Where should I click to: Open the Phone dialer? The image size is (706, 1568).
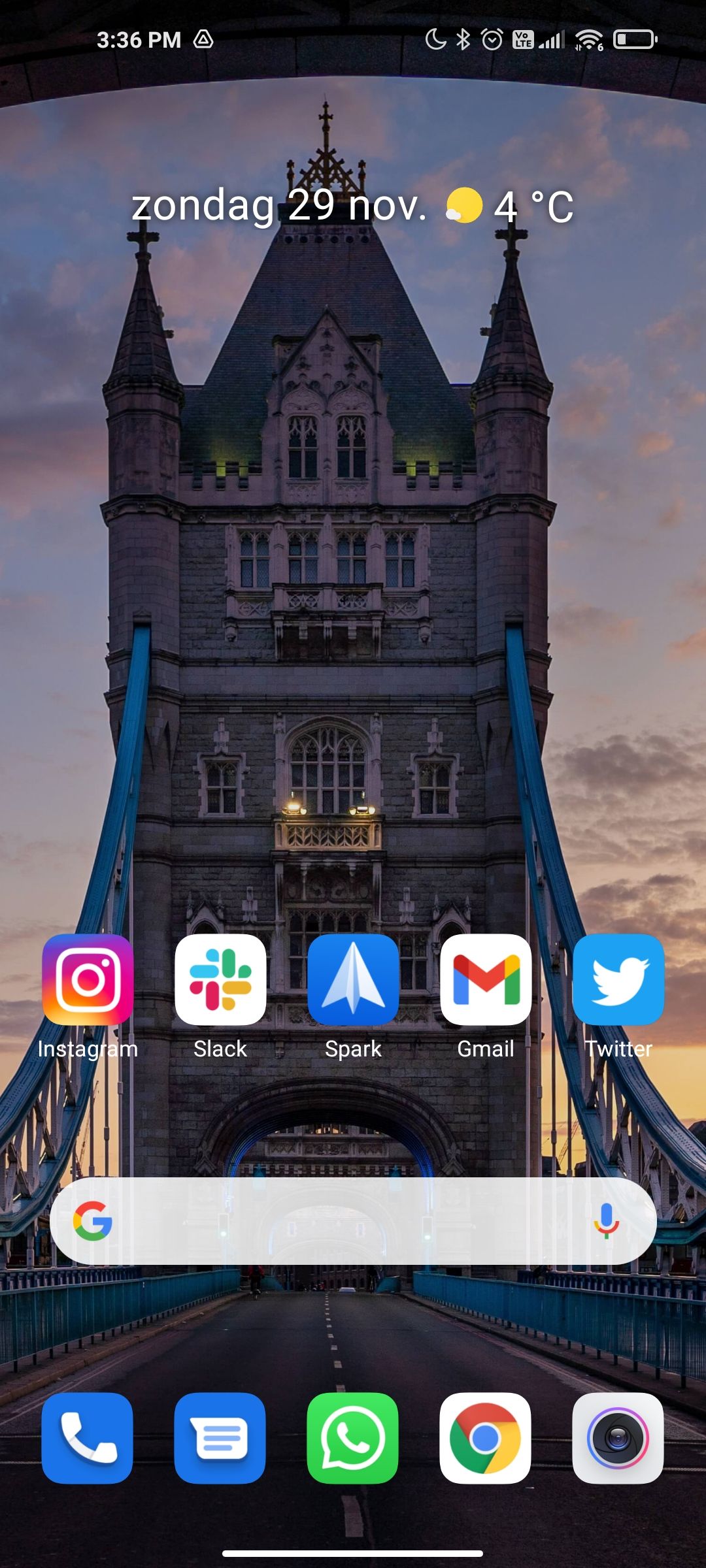88,1438
